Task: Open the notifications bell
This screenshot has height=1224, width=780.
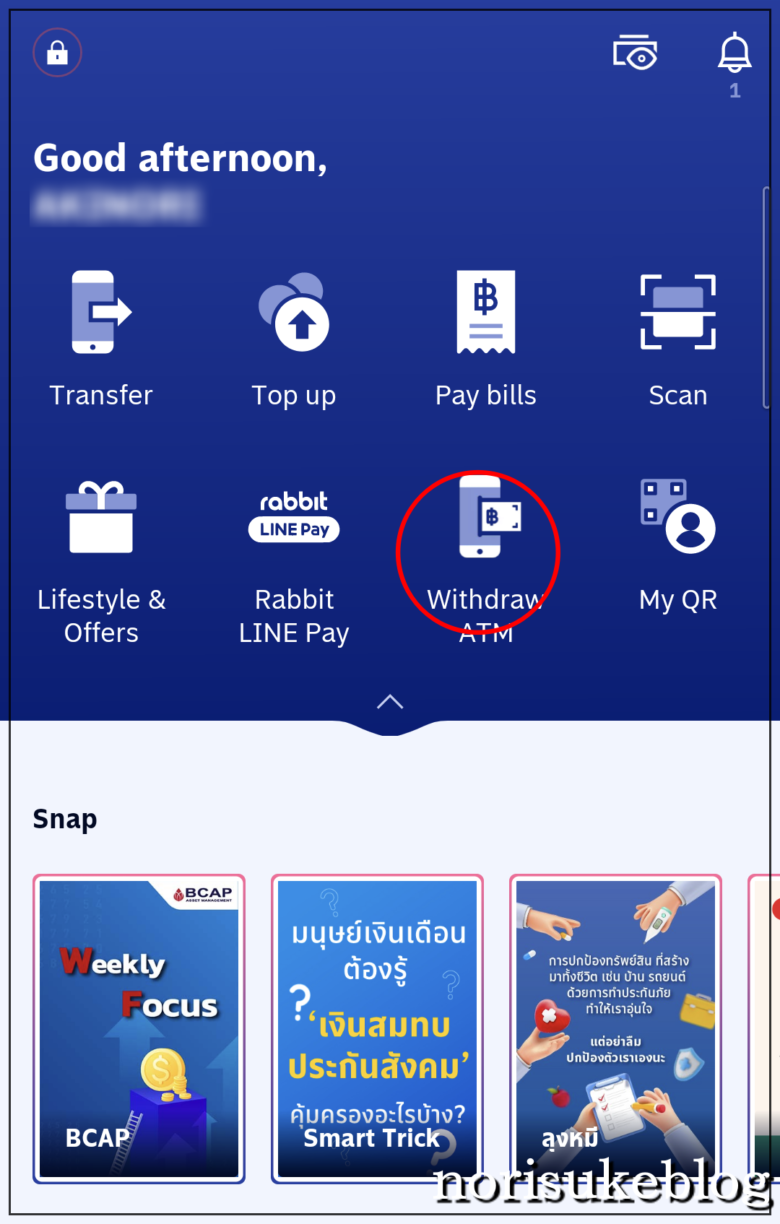Action: (x=735, y=53)
